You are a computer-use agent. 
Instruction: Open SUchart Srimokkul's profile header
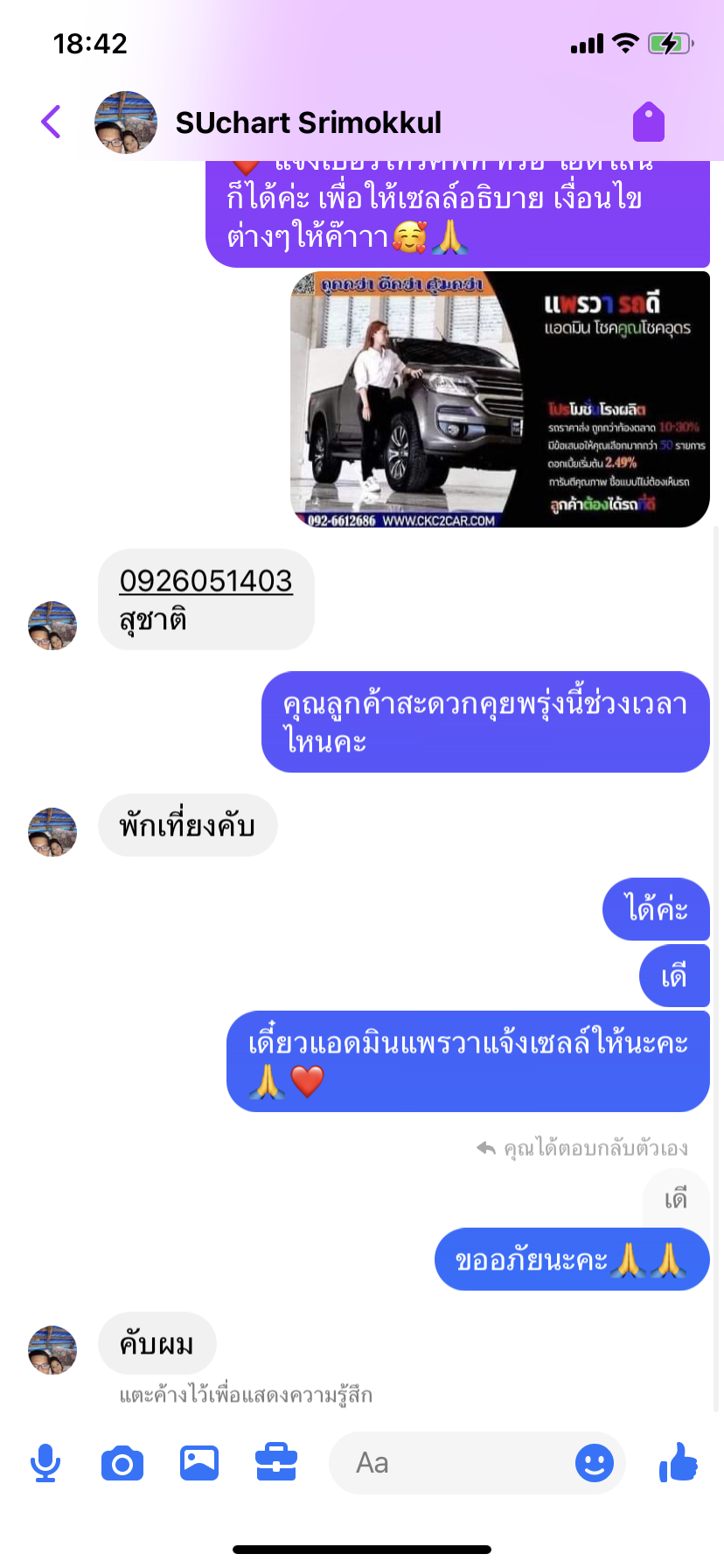(308, 122)
